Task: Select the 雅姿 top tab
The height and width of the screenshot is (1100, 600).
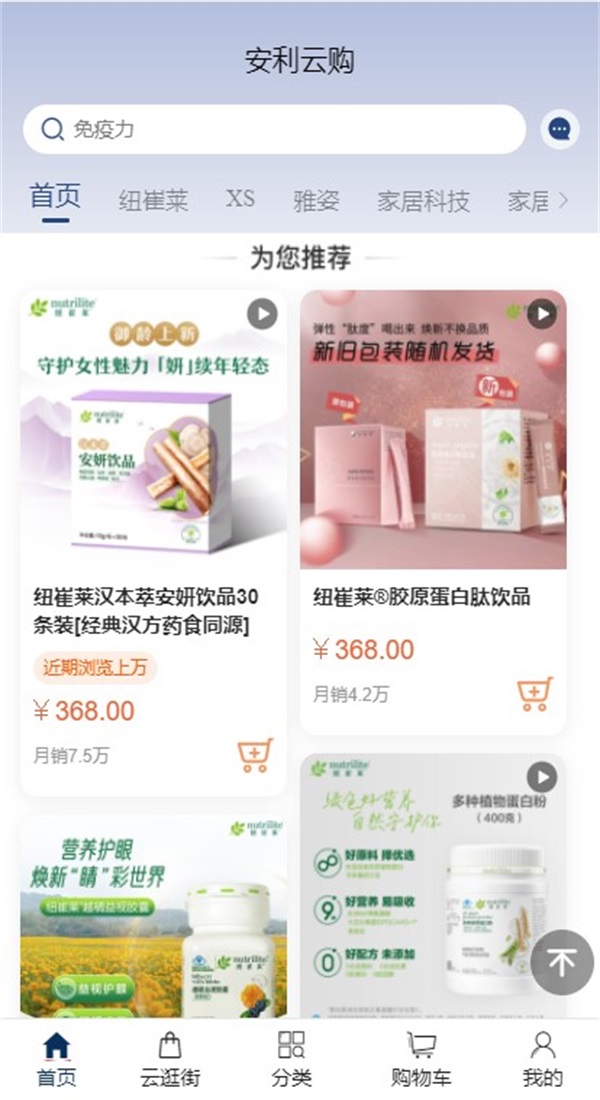Action: click(x=316, y=200)
